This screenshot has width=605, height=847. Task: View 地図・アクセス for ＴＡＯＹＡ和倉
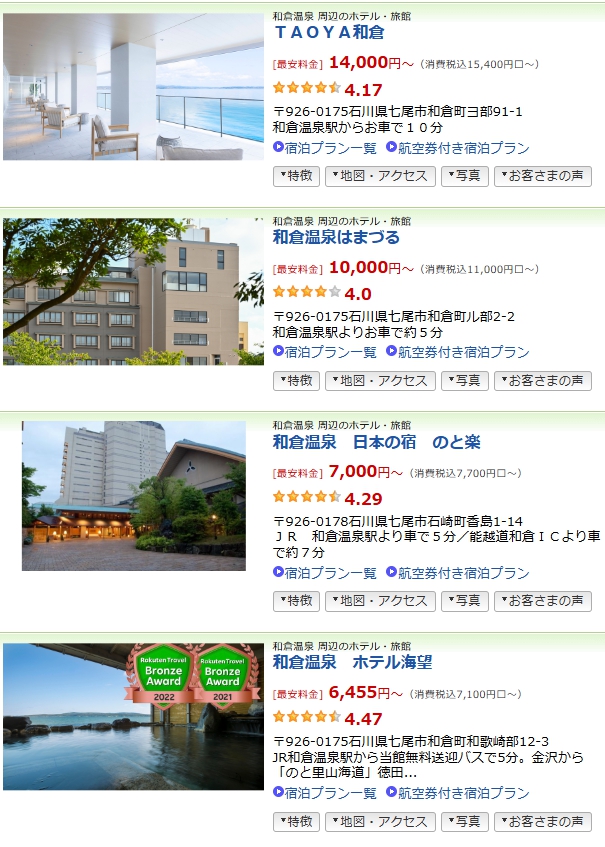380,176
